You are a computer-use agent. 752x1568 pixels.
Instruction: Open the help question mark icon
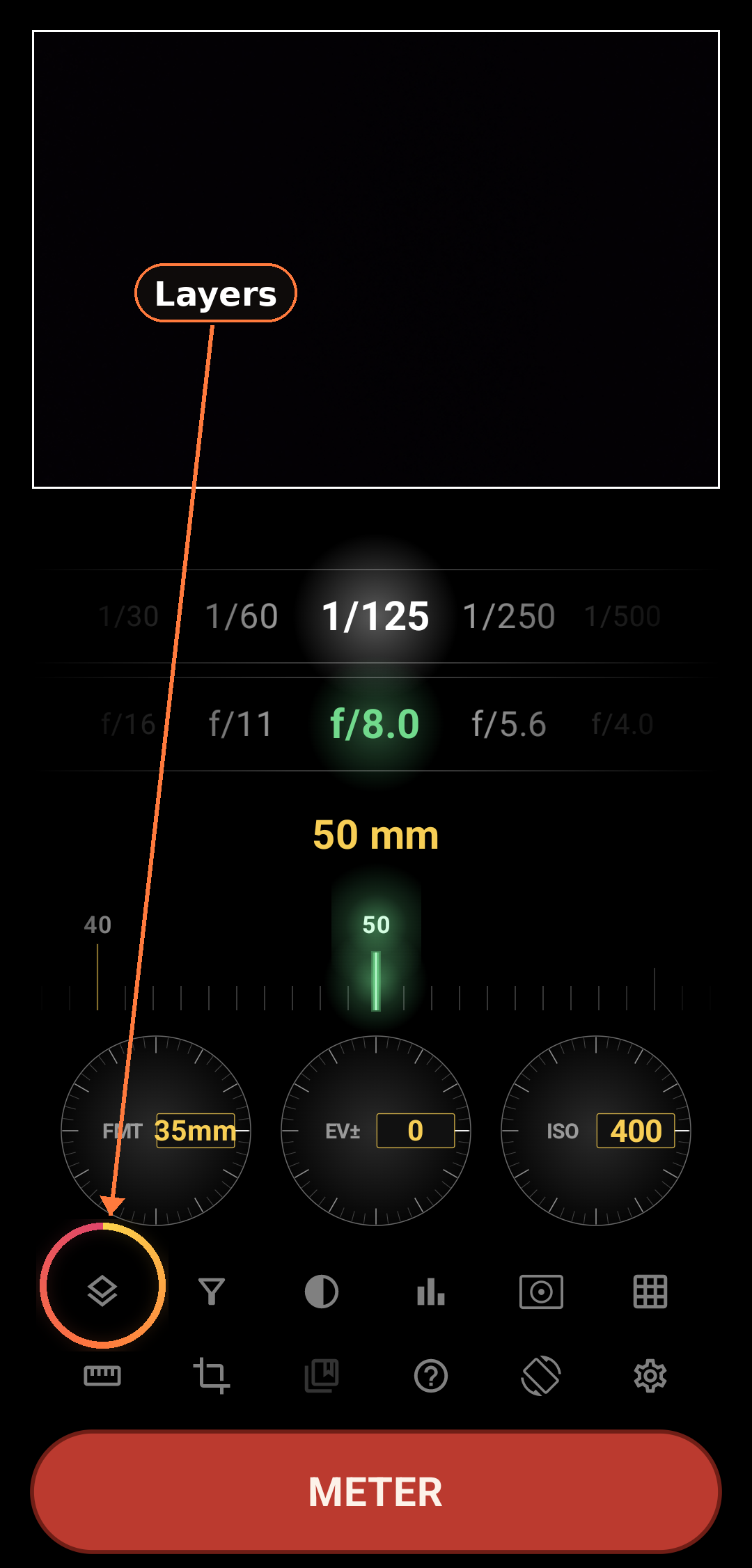431,1376
